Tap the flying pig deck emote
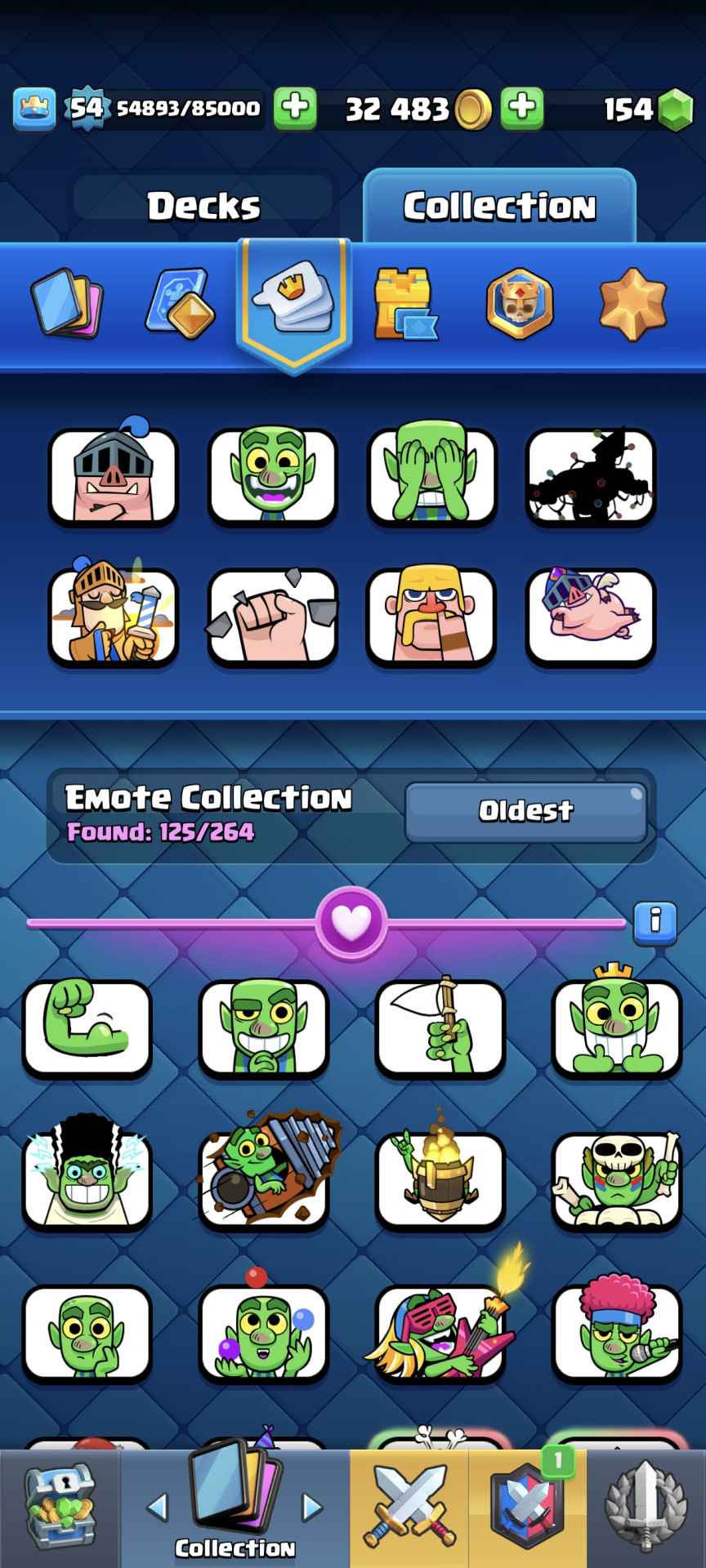The height and width of the screenshot is (1568, 706). (x=590, y=615)
